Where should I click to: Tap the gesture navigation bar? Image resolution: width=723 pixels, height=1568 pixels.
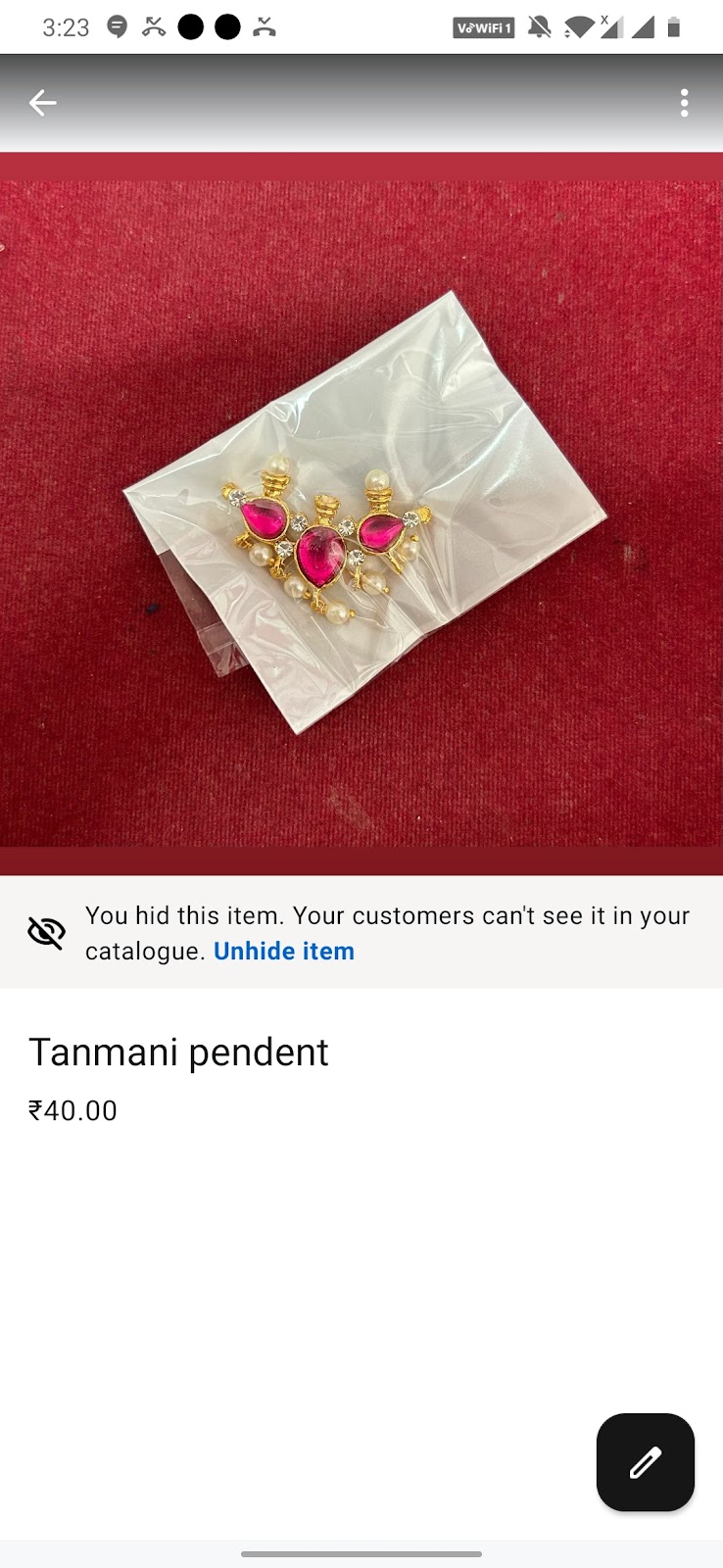(361, 1554)
